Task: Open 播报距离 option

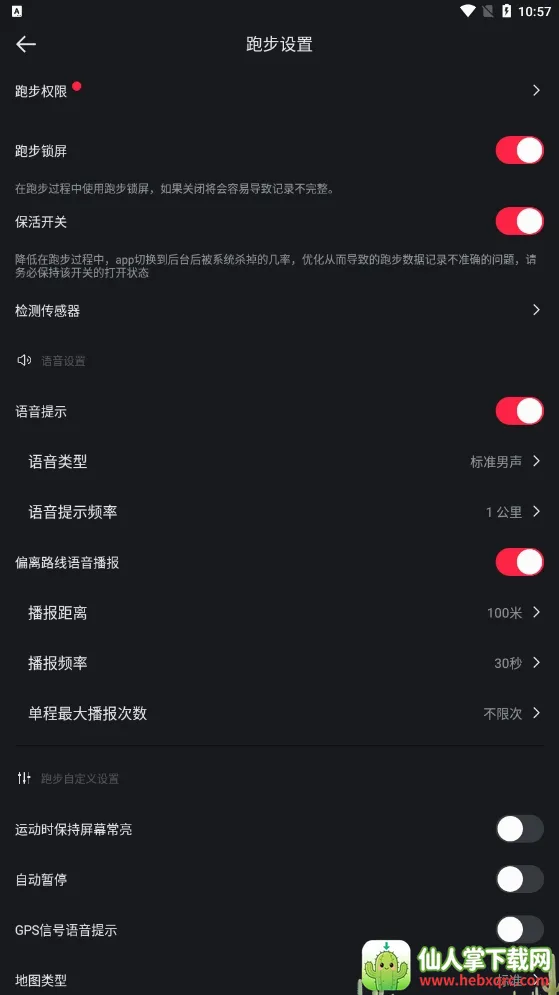Action: click(279, 612)
